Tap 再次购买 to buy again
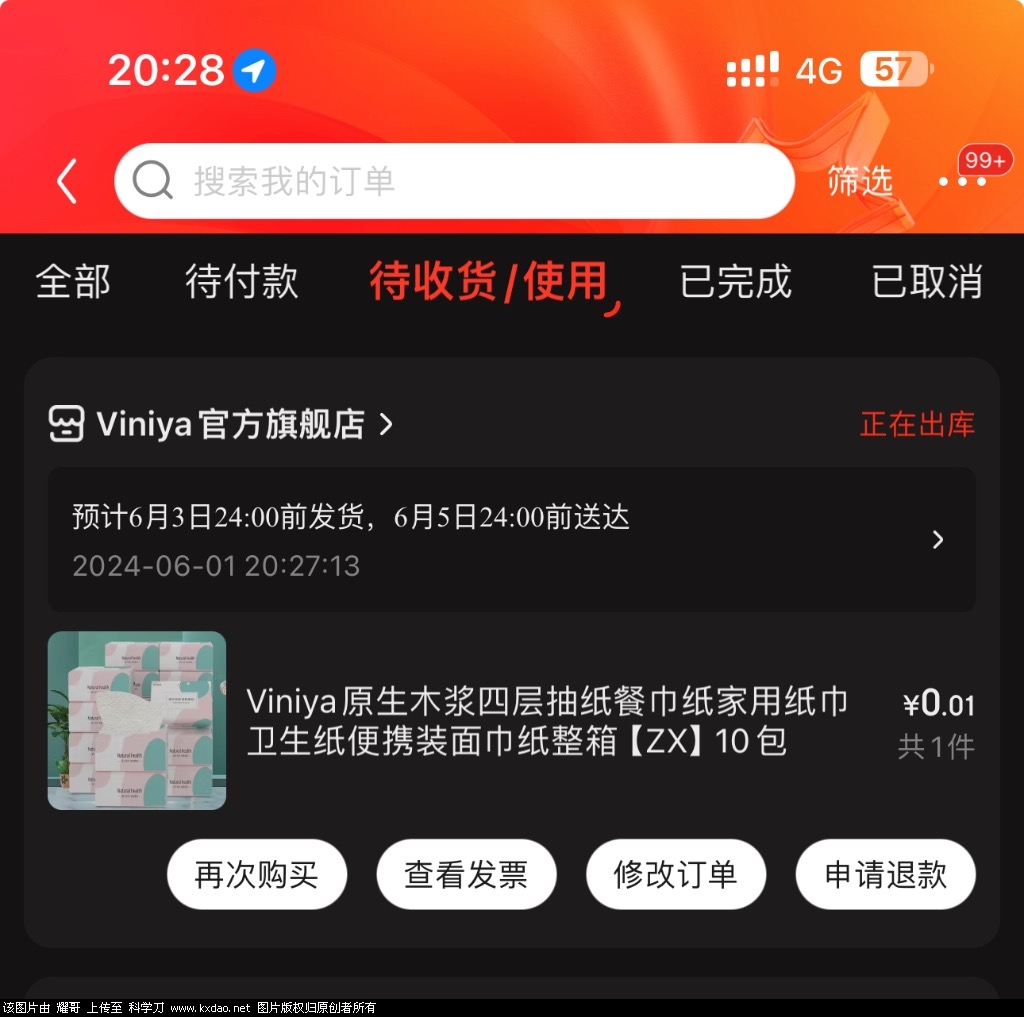The height and width of the screenshot is (1017, 1024). [257, 875]
